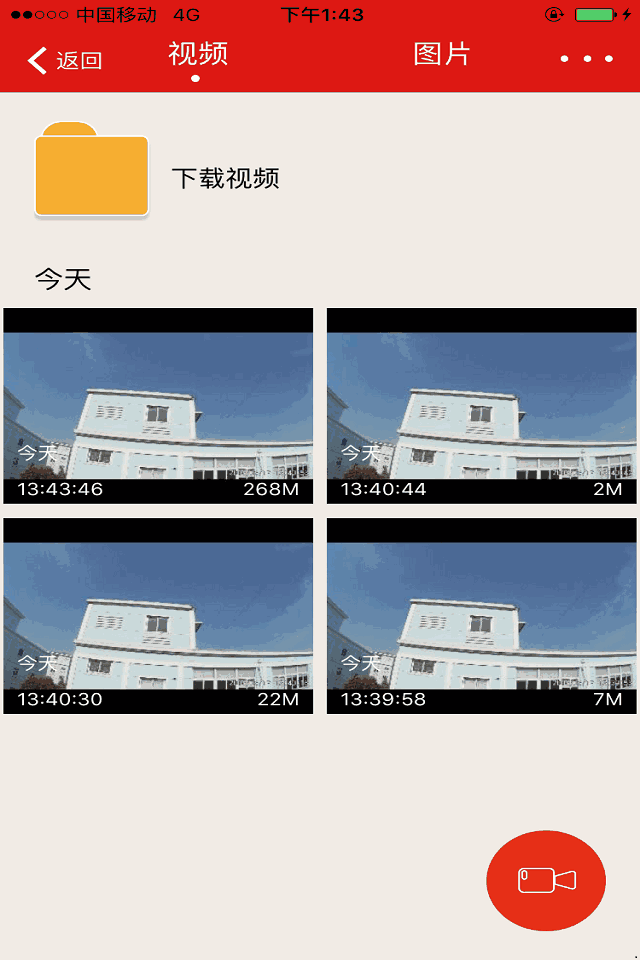
Task: Select the 视频 tab
Action: (x=197, y=55)
